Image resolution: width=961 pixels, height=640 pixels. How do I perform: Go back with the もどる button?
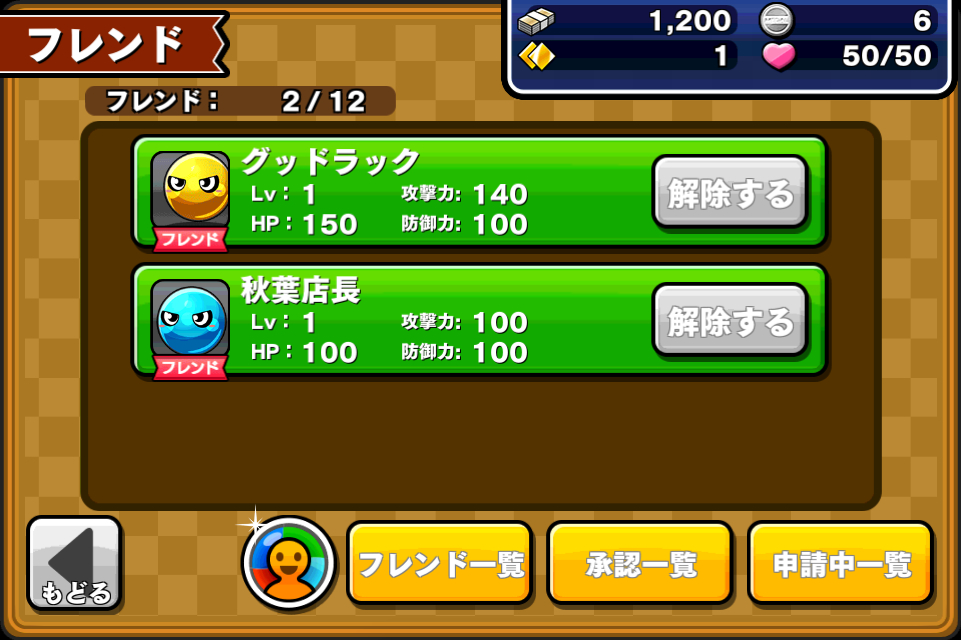click(x=74, y=563)
